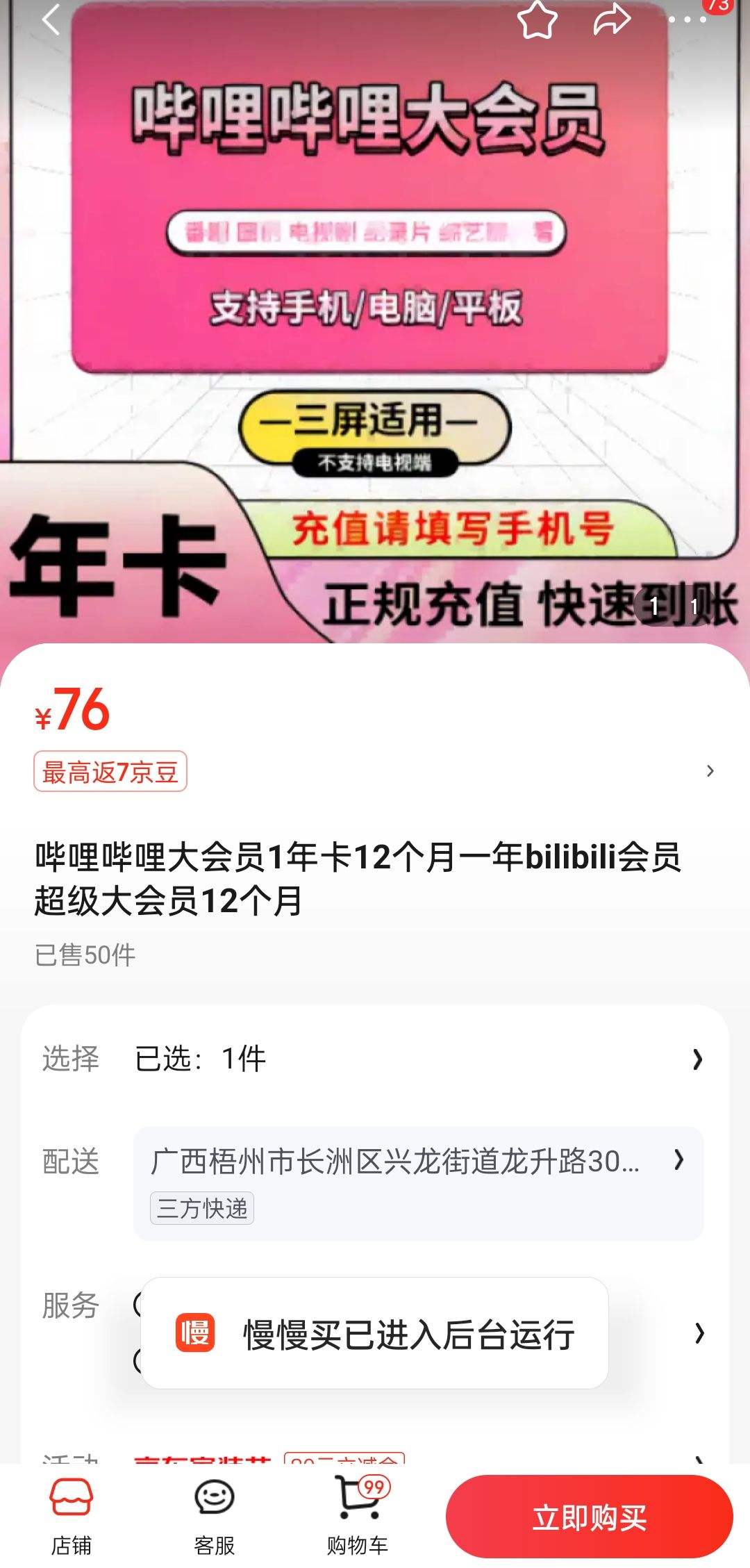Screen dimensions: 750x1568
Task: Open the three-dot overflow menu
Action: [x=687, y=19]
